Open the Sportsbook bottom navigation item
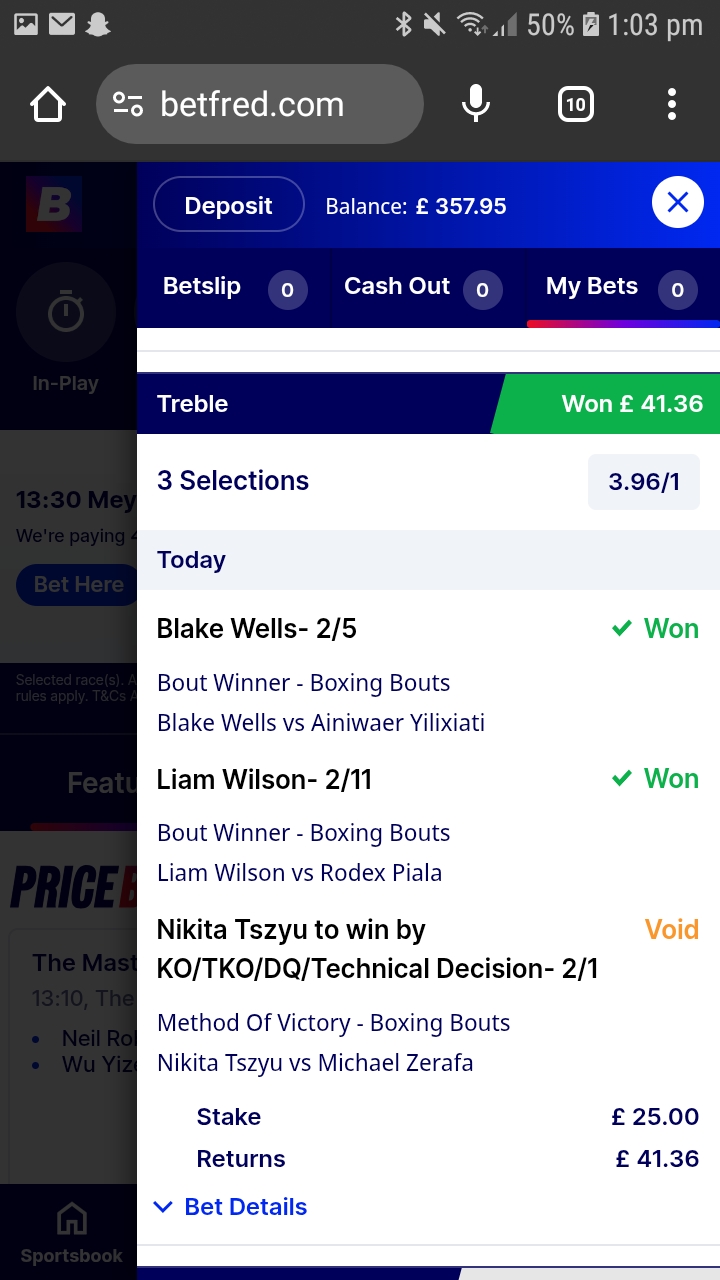 click(70, 1235)
